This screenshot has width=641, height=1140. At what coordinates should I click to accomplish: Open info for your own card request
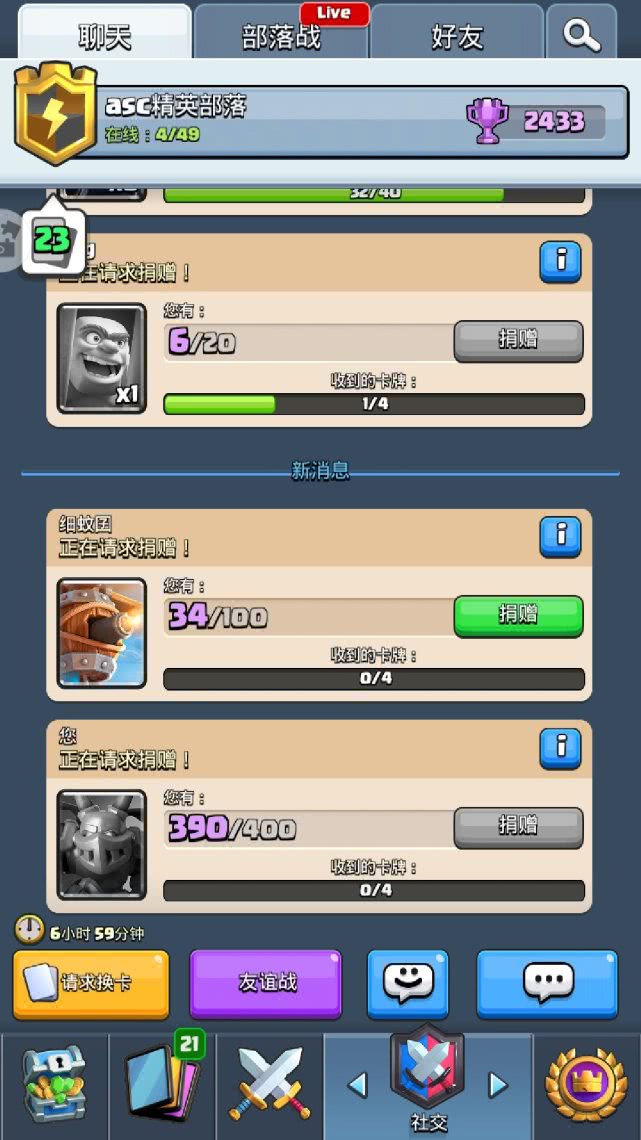(561, 746)
